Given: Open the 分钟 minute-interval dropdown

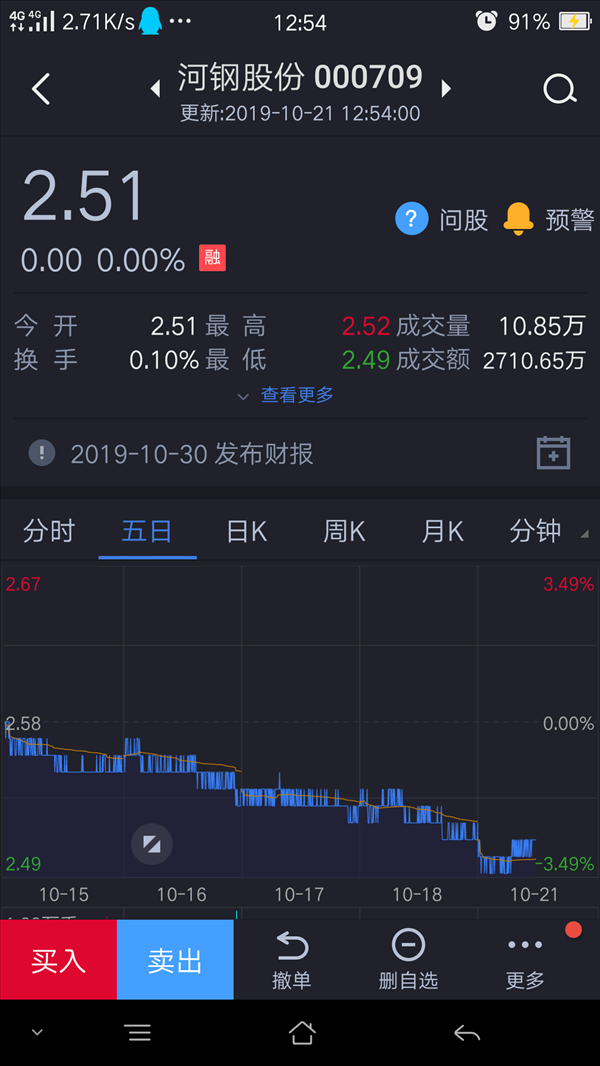Looking at the screenshot, I should point(548,532).
